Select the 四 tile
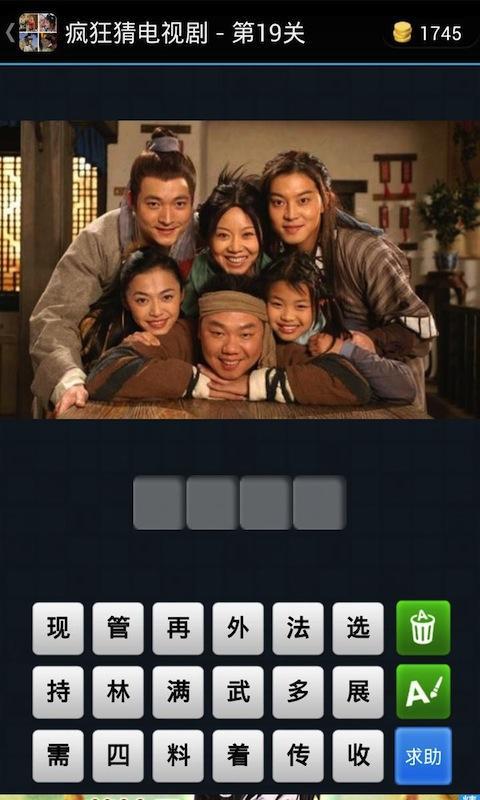Image resolution: width=480 pixels, height=800 pixels. 118,756
